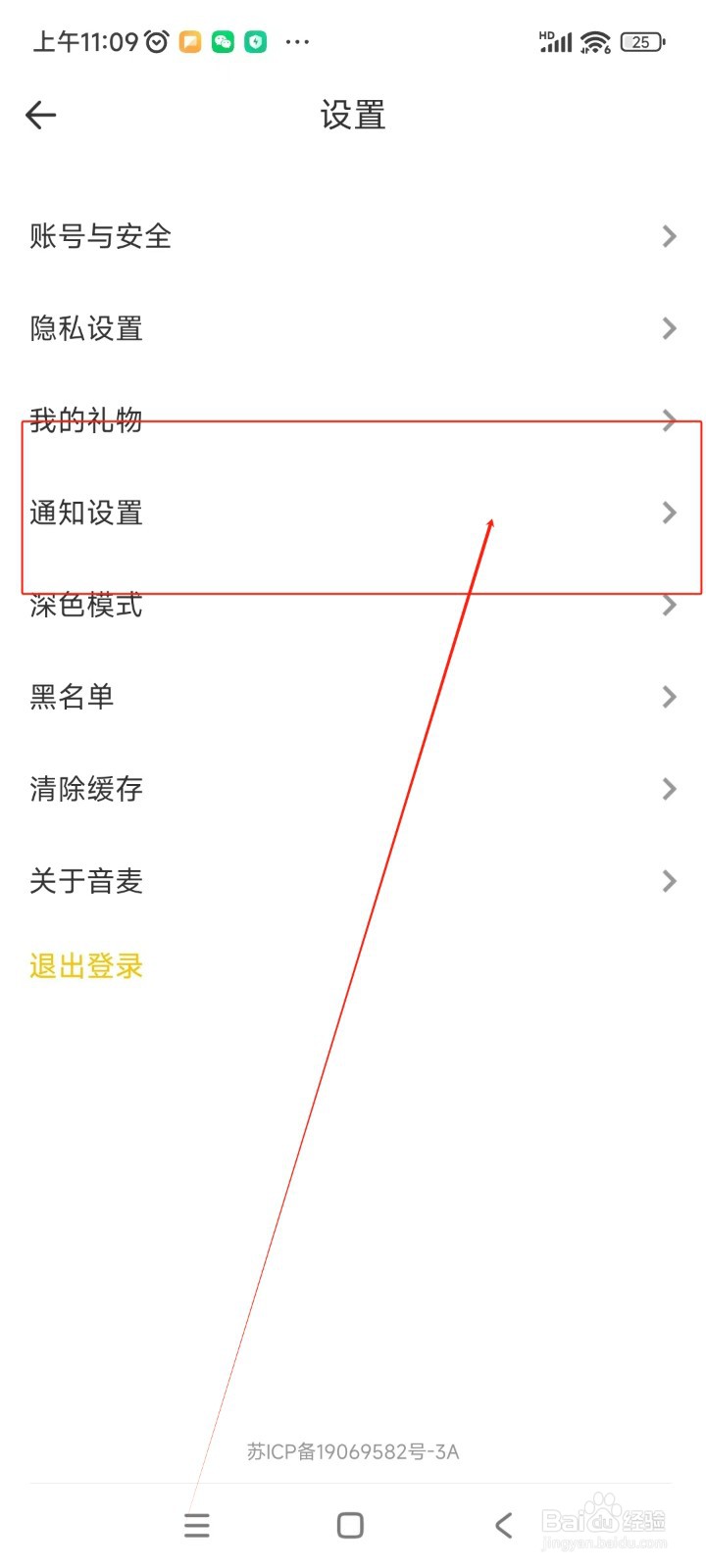The width and height of the screenshot is (706, 1568).
Task: Tap the battery indicator showing 25
Action: point(642,41)
